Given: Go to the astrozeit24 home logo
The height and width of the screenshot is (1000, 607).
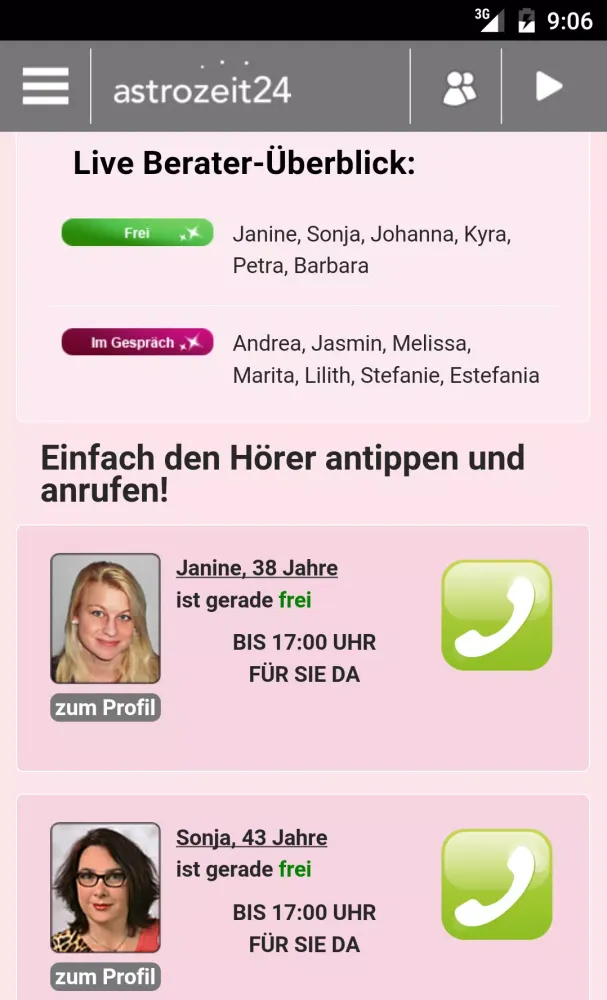Looking at the screenshot, I should (x=202, y=87).
